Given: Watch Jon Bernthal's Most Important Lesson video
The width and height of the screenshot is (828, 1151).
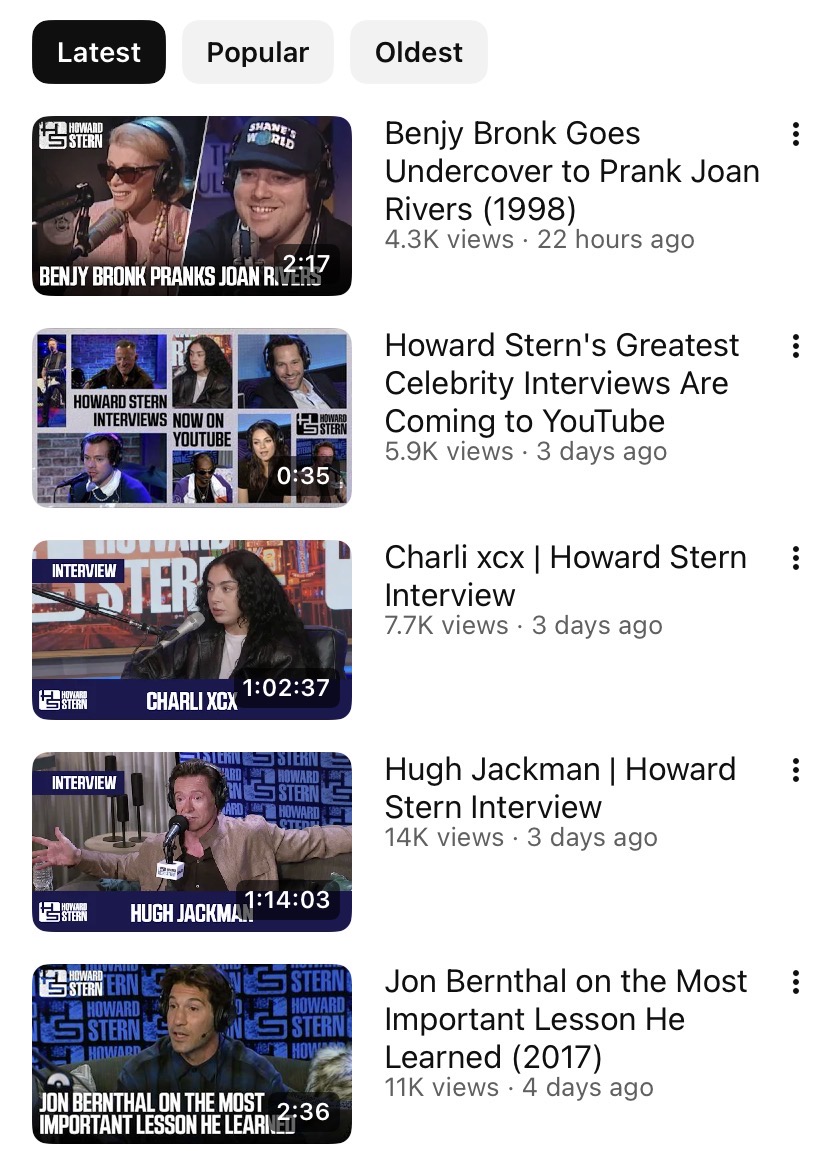Looking at the screenshot, I should pos(192,1054).
